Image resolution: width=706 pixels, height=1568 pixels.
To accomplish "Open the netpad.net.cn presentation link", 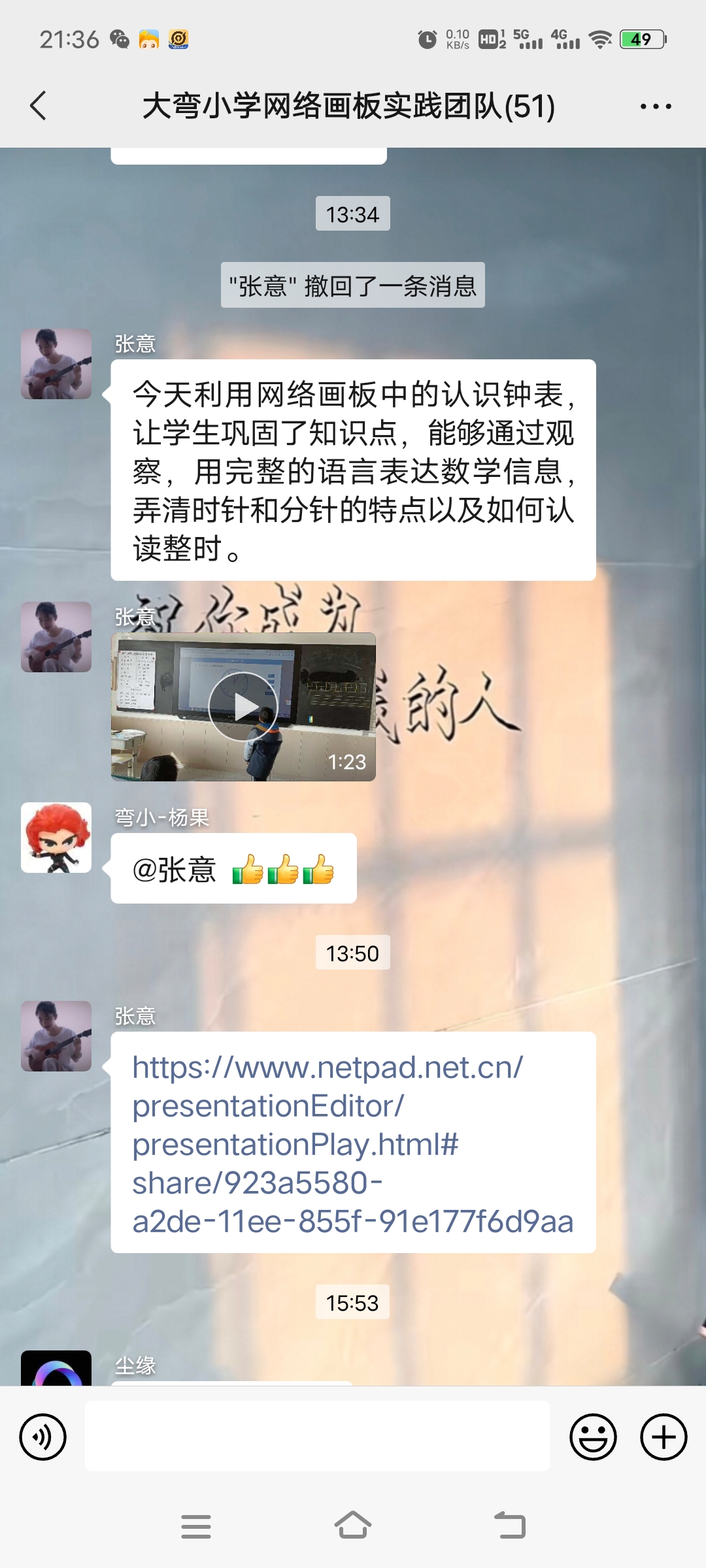I will (x=352, y=1143).
